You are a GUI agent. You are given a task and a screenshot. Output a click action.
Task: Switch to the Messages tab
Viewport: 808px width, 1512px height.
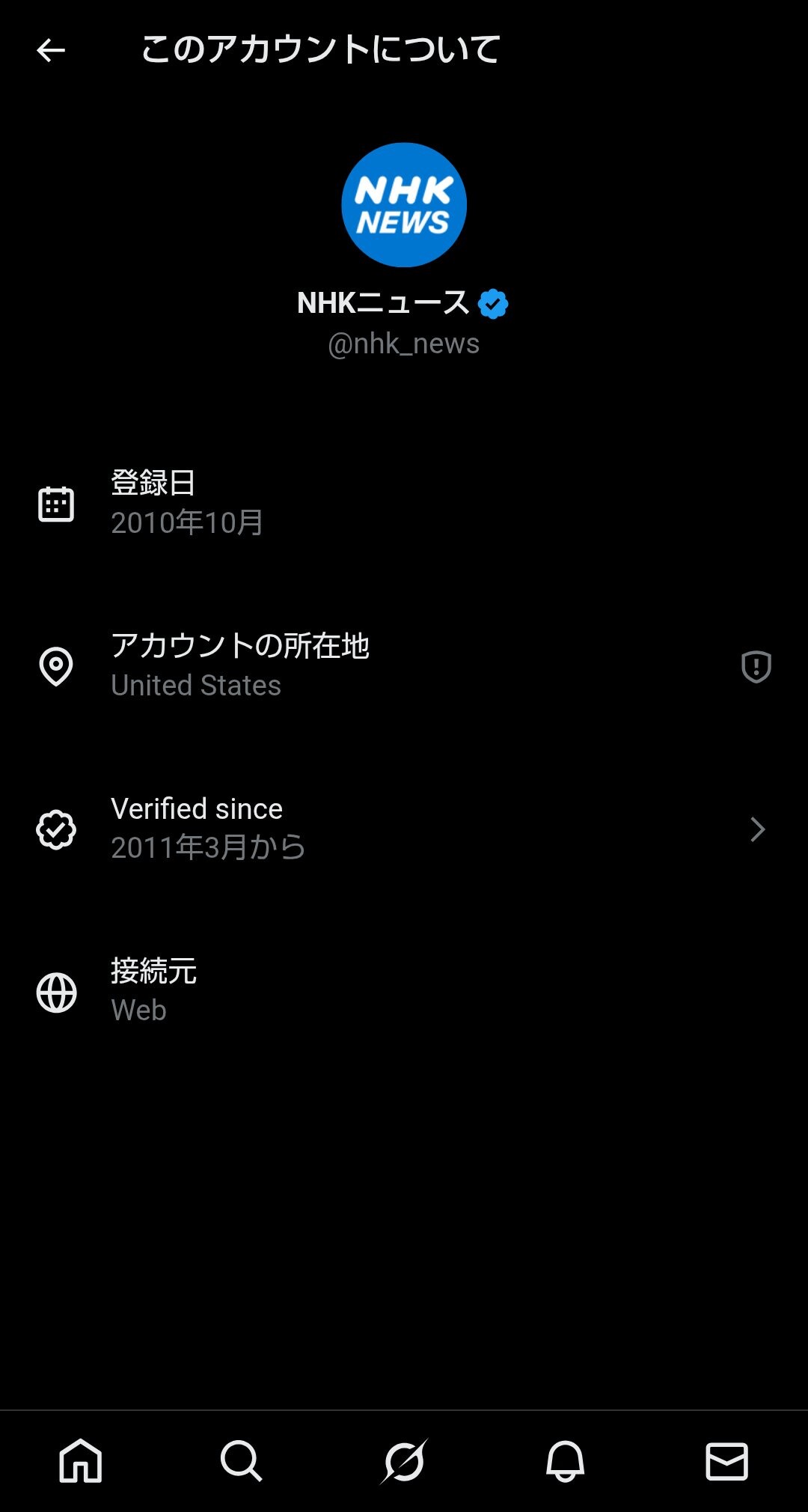tap(726, 1460)
